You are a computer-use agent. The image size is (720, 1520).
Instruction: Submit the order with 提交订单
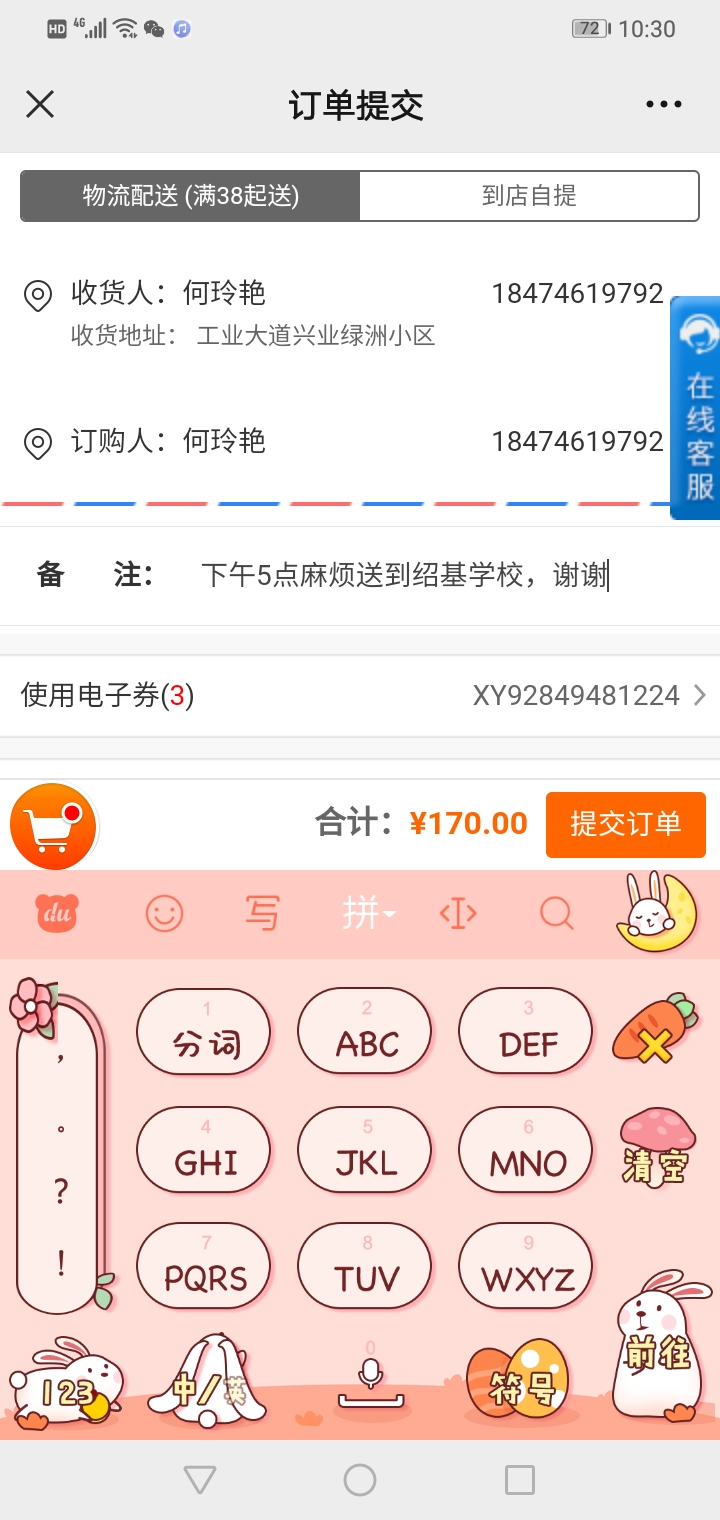tap(626, 824)
